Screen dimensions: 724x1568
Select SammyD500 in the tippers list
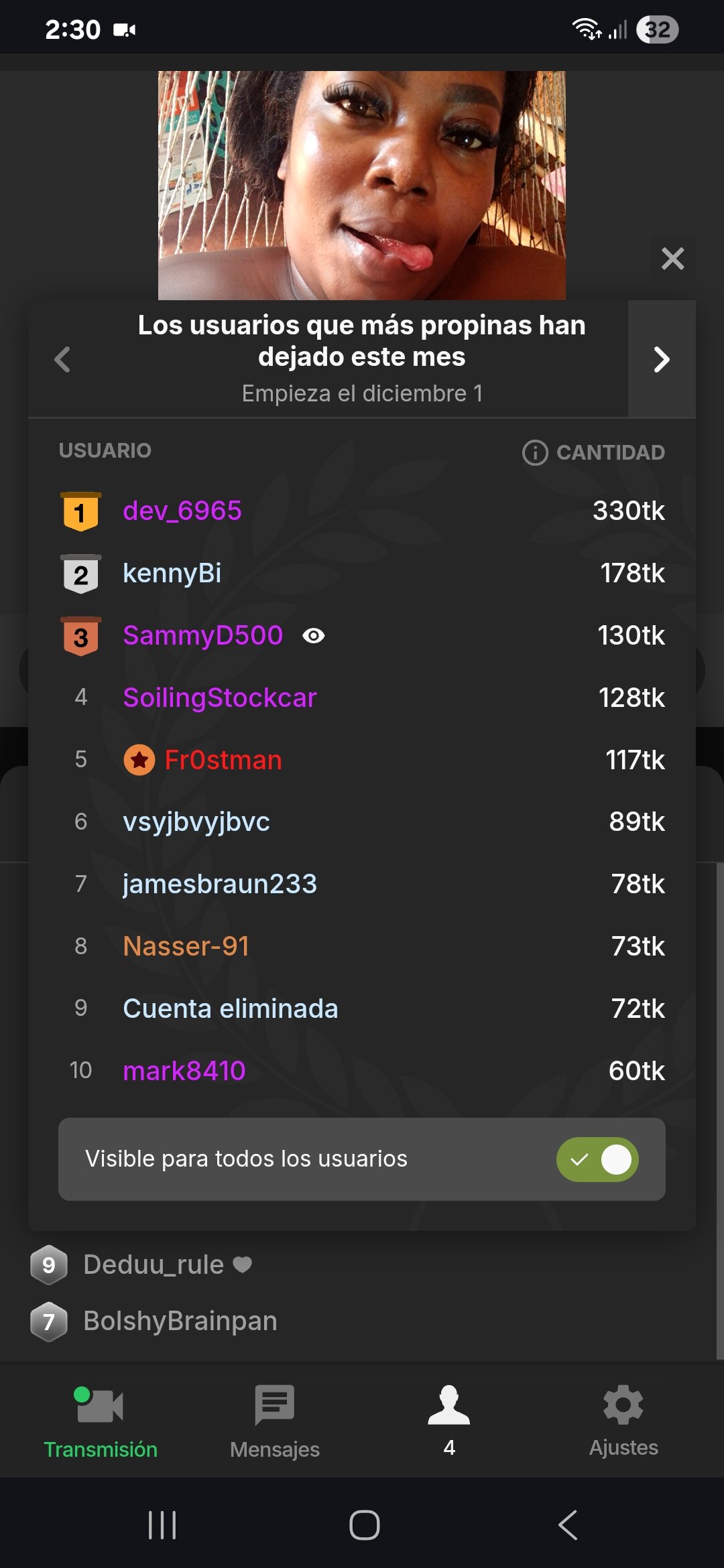(x=202, y=635)
